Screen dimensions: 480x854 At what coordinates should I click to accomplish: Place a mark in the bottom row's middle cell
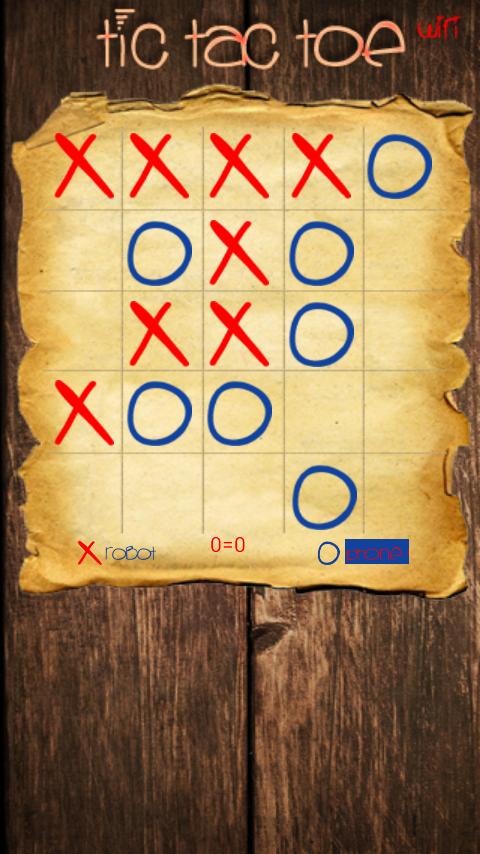[x=244, y=493]
